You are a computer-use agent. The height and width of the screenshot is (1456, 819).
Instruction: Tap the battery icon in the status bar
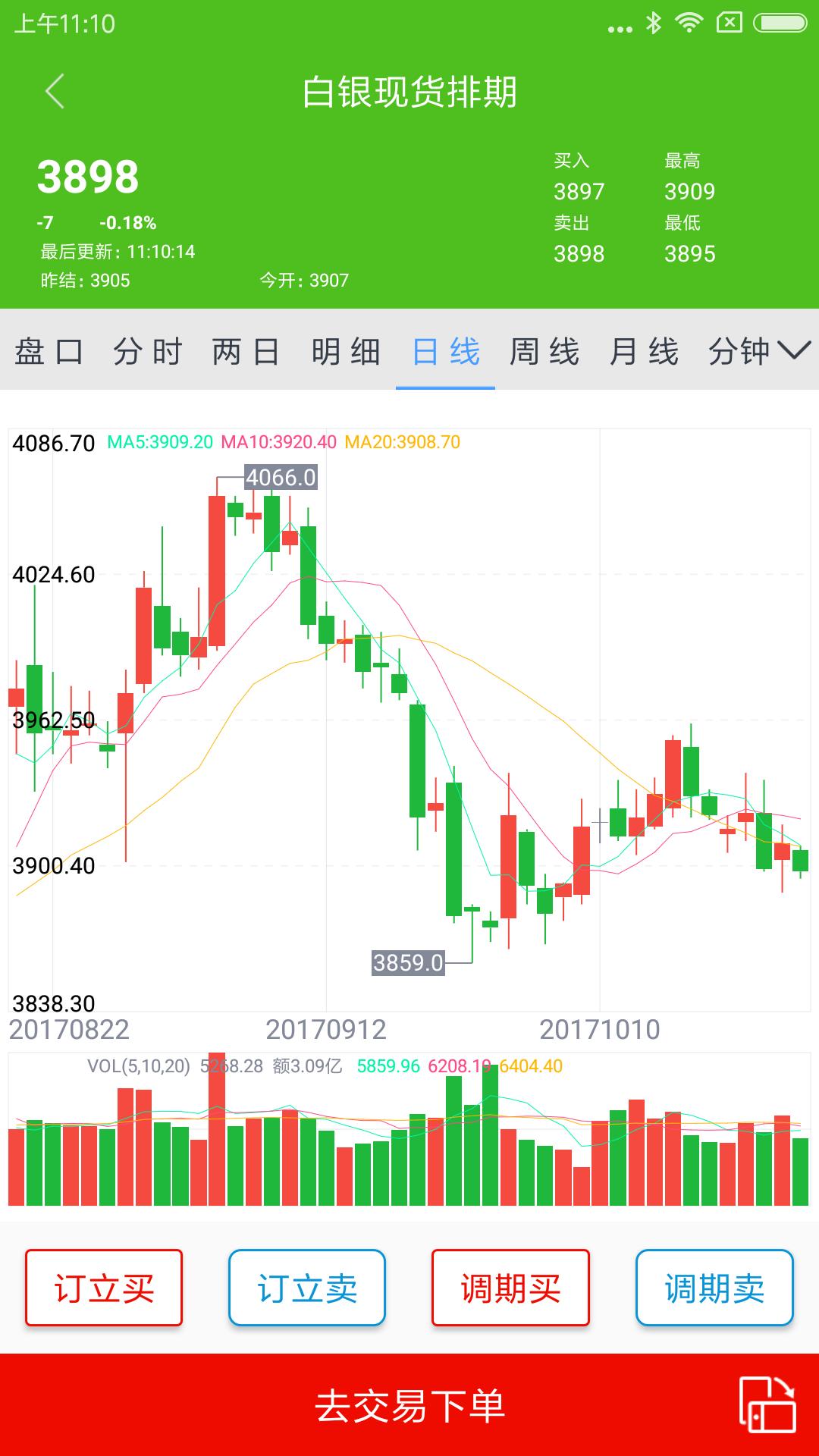(775, 23)
